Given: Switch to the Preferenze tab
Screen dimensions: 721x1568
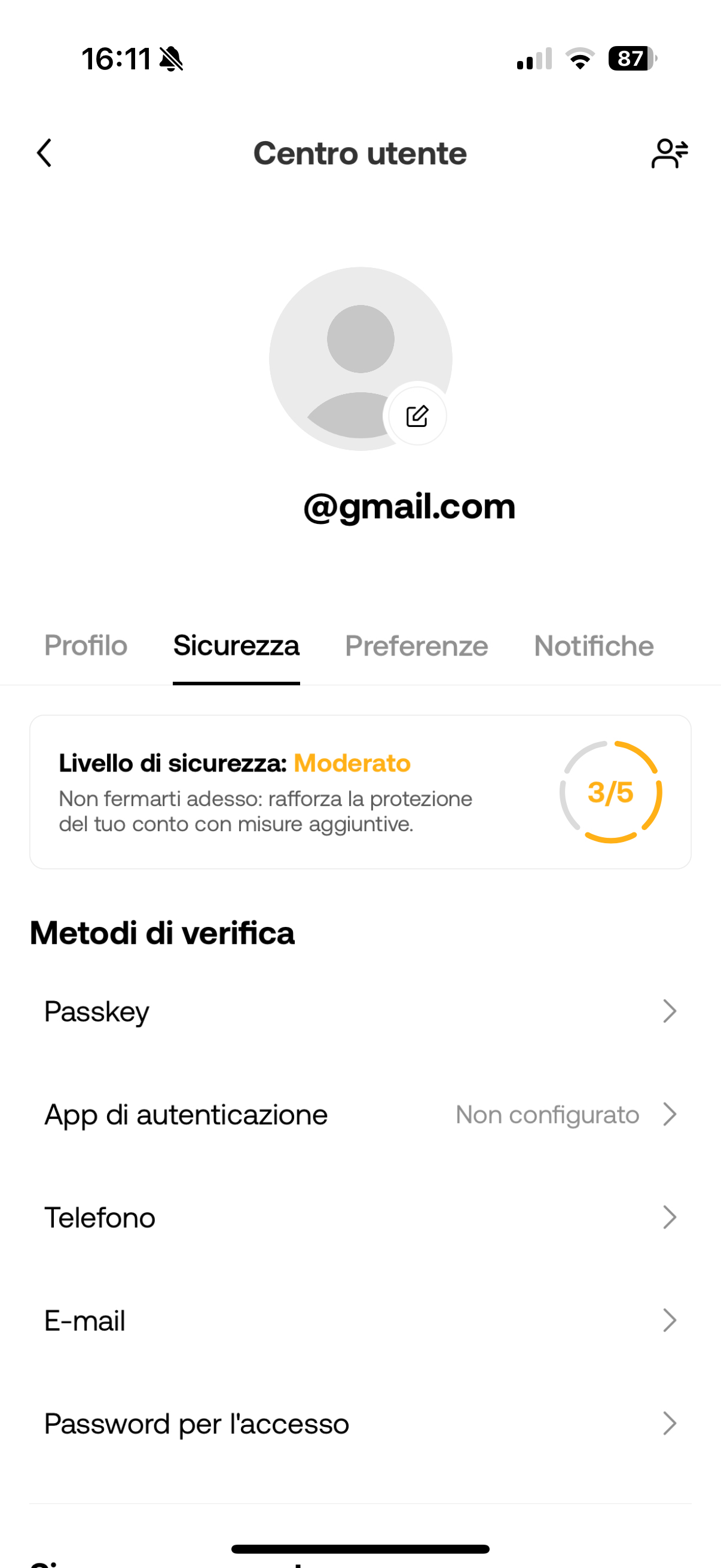Looking at the screenshot, I should point(416,646).
